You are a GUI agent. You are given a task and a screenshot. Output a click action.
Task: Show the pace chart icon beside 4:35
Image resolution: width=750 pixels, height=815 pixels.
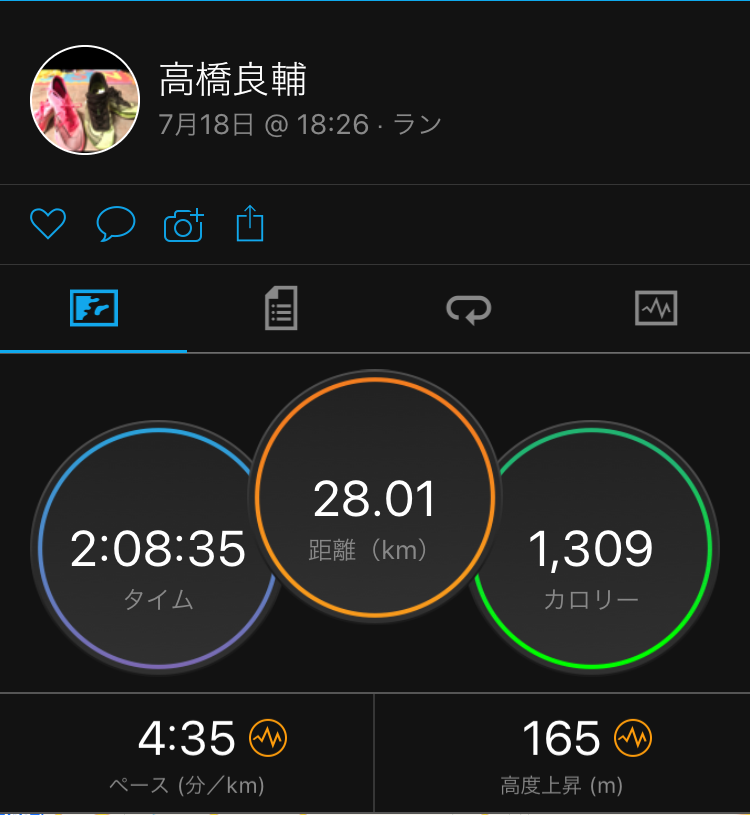coord(268,739)
